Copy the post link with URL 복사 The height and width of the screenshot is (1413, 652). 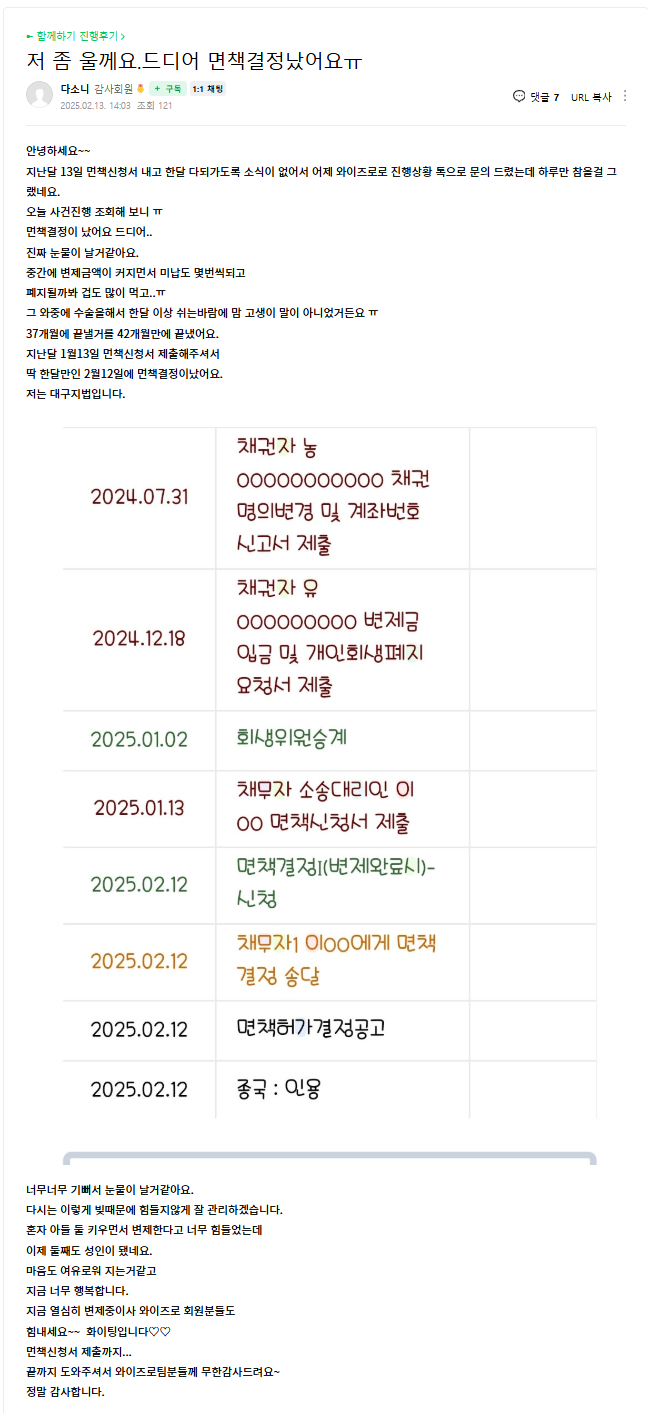coord(591,97)
